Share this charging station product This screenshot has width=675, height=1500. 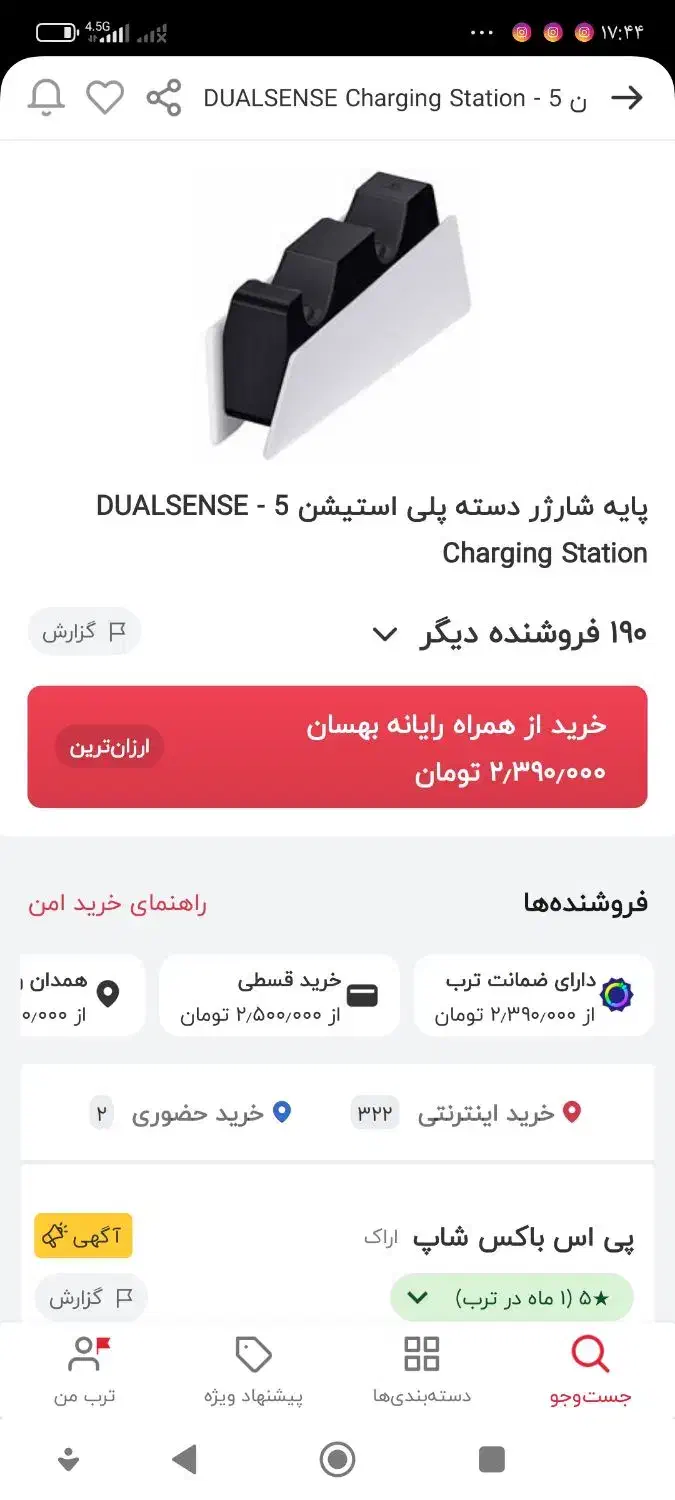pos(164,98)
